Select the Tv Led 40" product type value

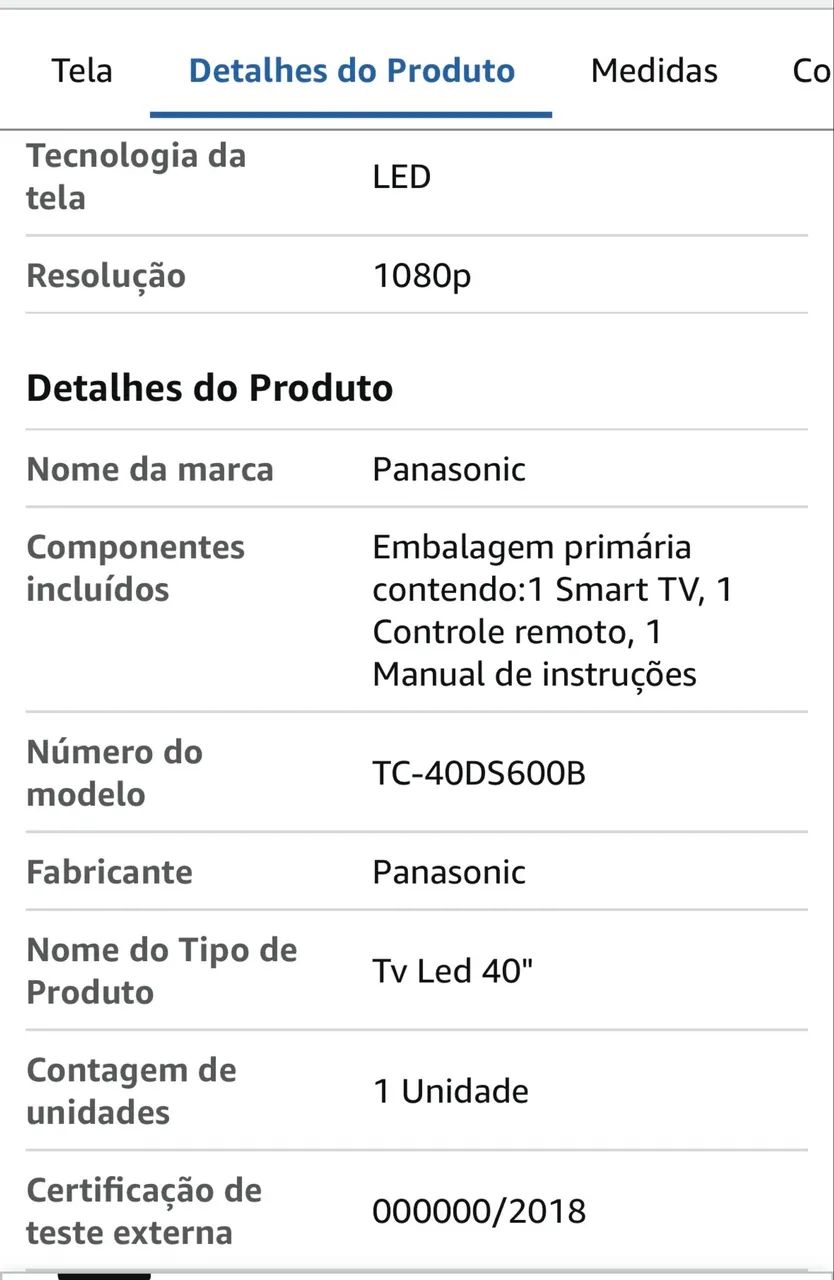tap(452, 970)
